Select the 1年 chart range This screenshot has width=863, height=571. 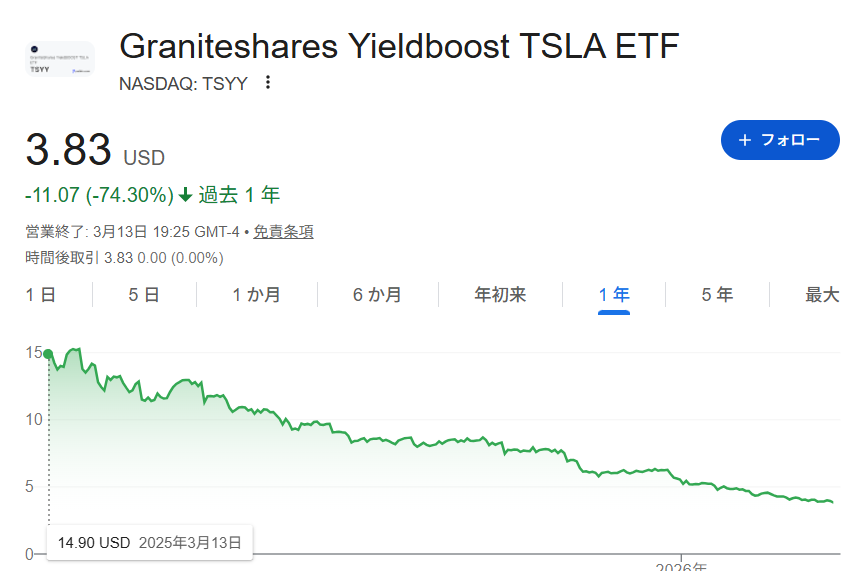point(614,295)
